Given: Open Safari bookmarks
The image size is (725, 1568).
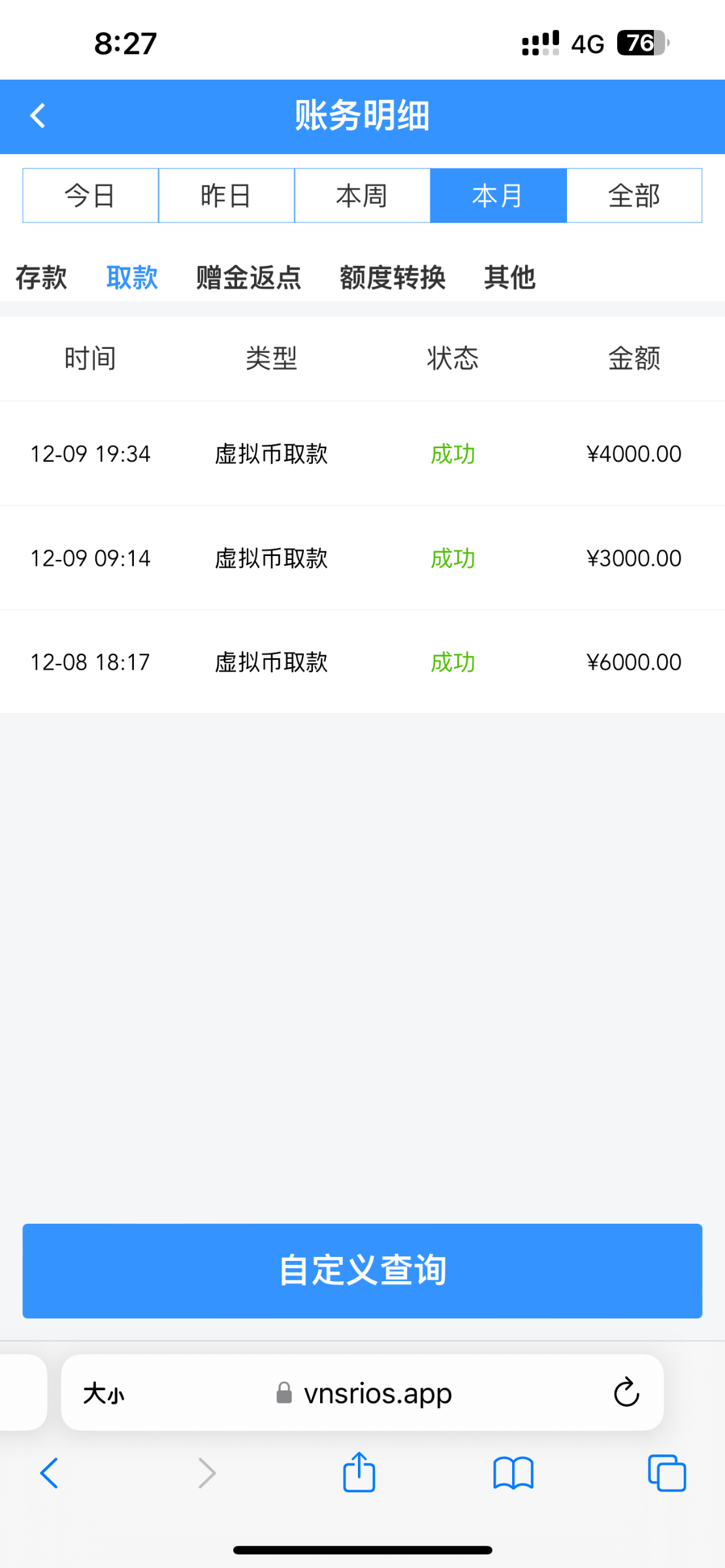Looking at the screenshot, I should [x=513, y=1473].
